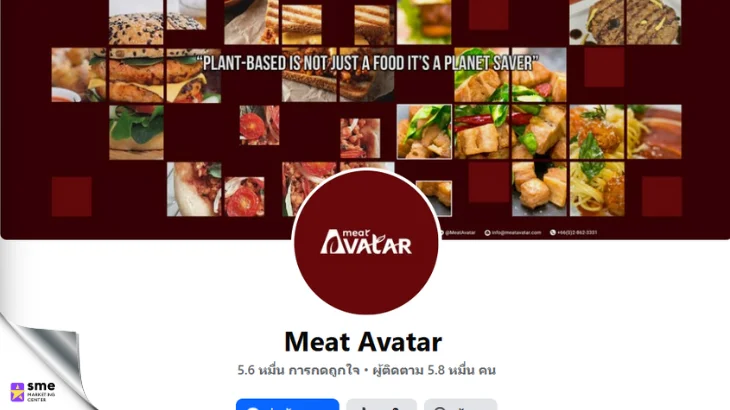Tap the blue action button below the page name
Image resolution: width=730 pixels, height=410 pixels.
click(288, 405)
